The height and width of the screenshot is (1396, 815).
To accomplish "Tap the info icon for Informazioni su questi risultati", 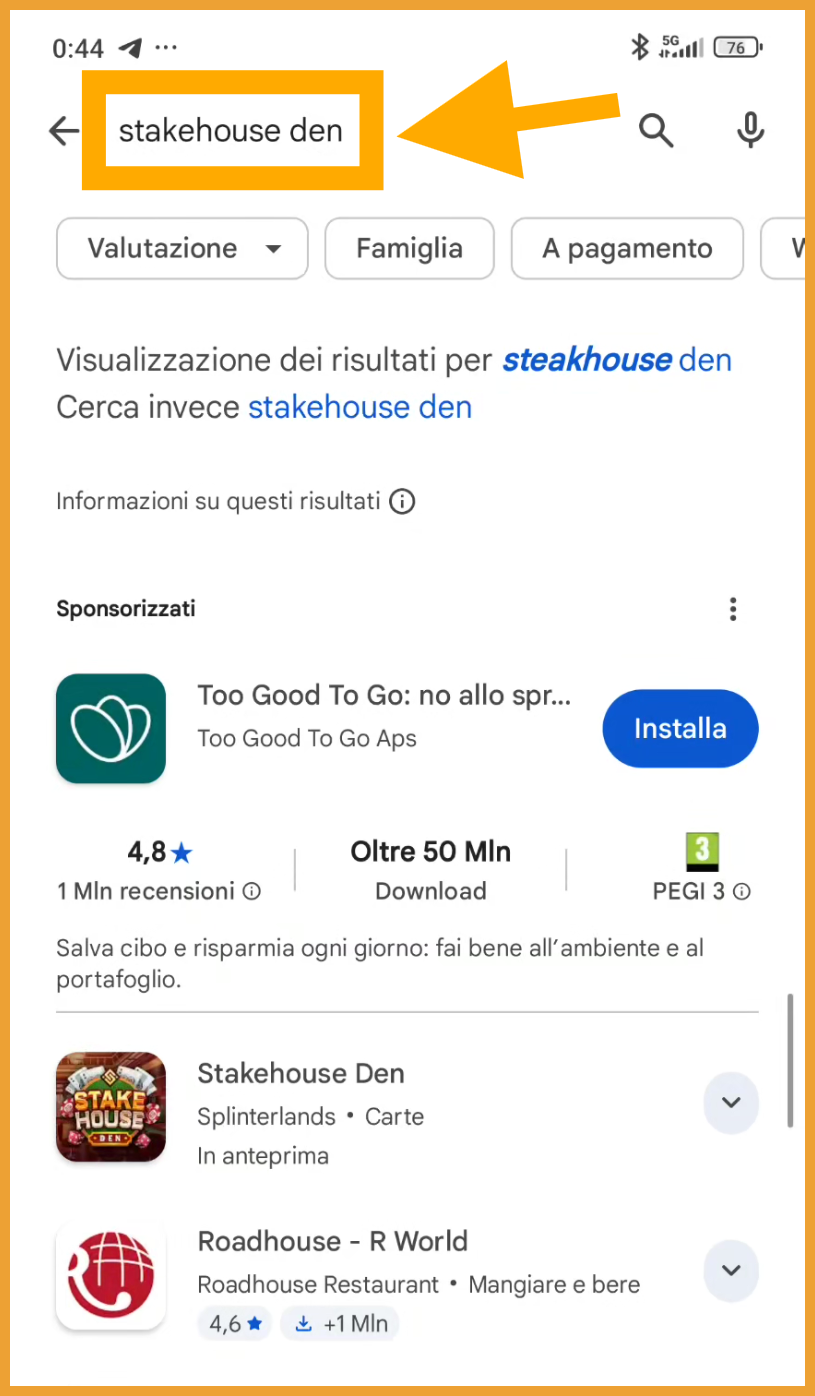I will (x=402, y=501).
